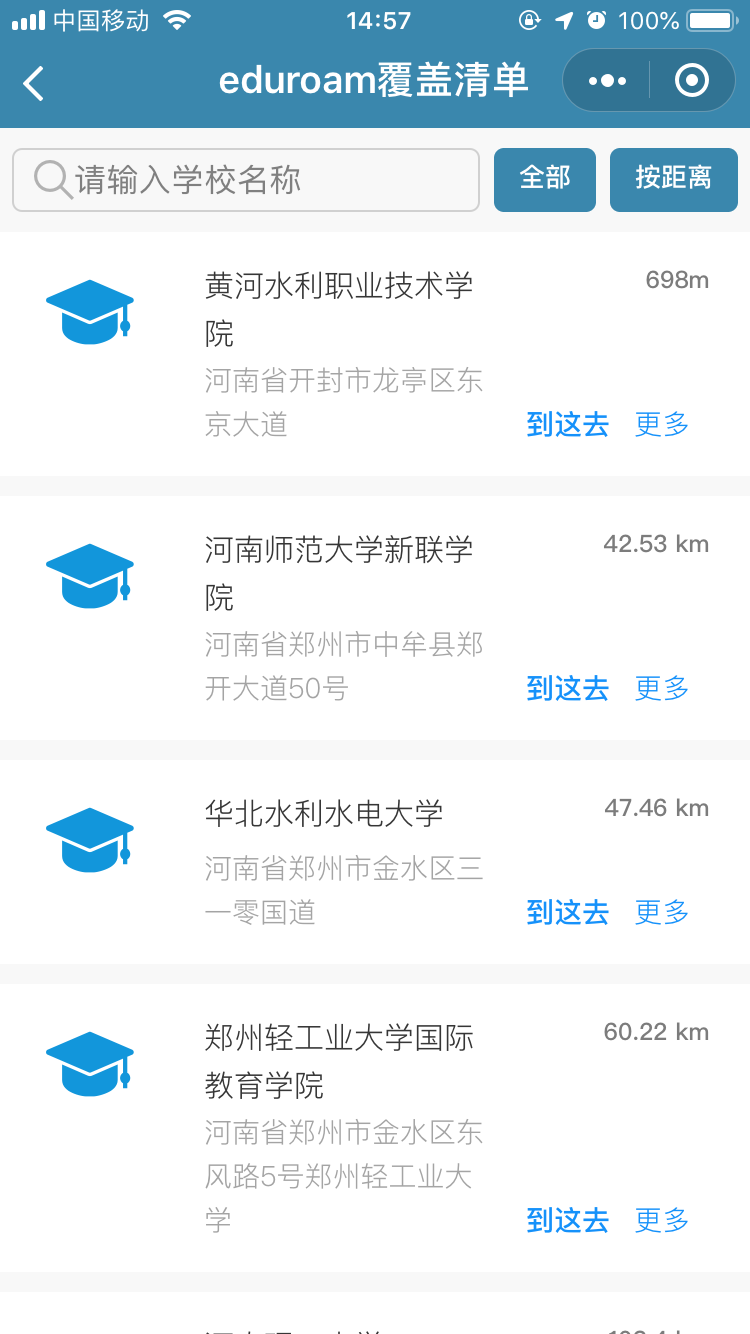Tap 到这去 for 河南师范大学新联学院
Screen dimensions: 750x1334
point(568,688)
